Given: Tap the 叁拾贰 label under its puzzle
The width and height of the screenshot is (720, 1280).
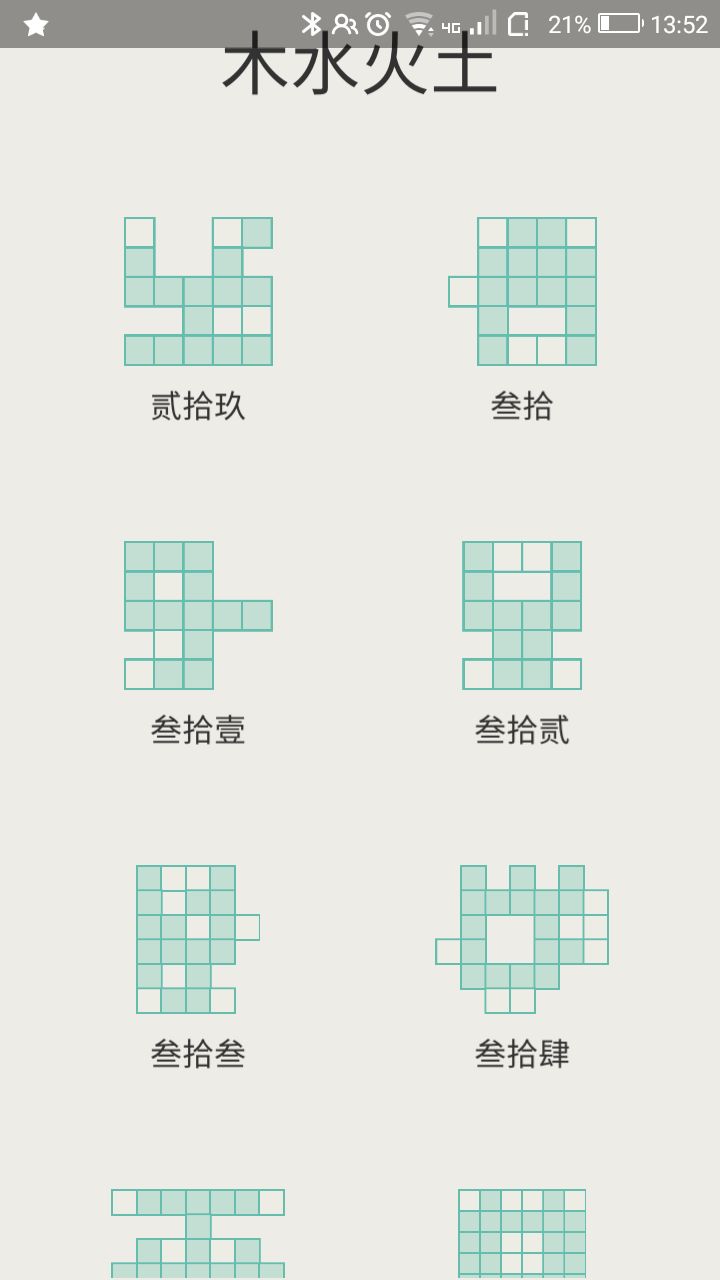Looking at the screenshot, I should (522, 731).
